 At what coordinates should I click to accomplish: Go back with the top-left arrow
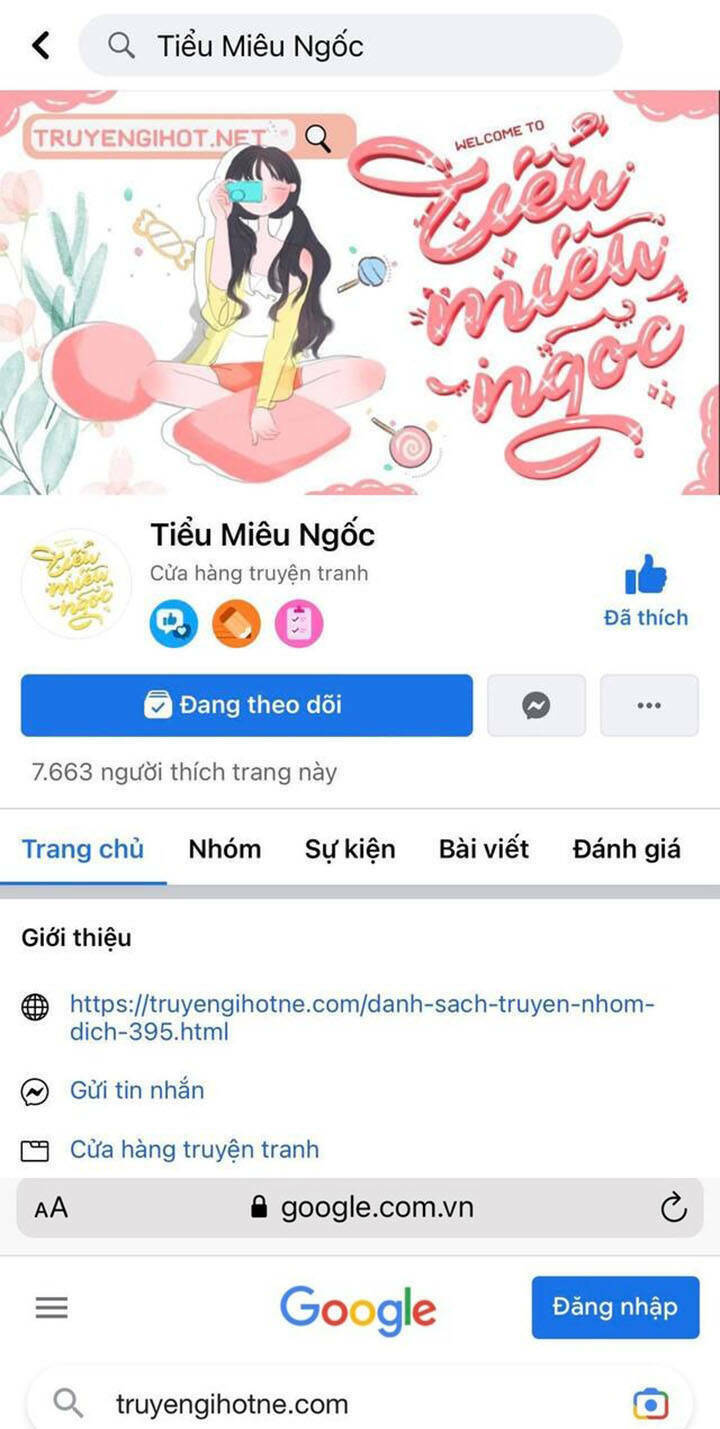pyautogui.click(x=40, y=45)
